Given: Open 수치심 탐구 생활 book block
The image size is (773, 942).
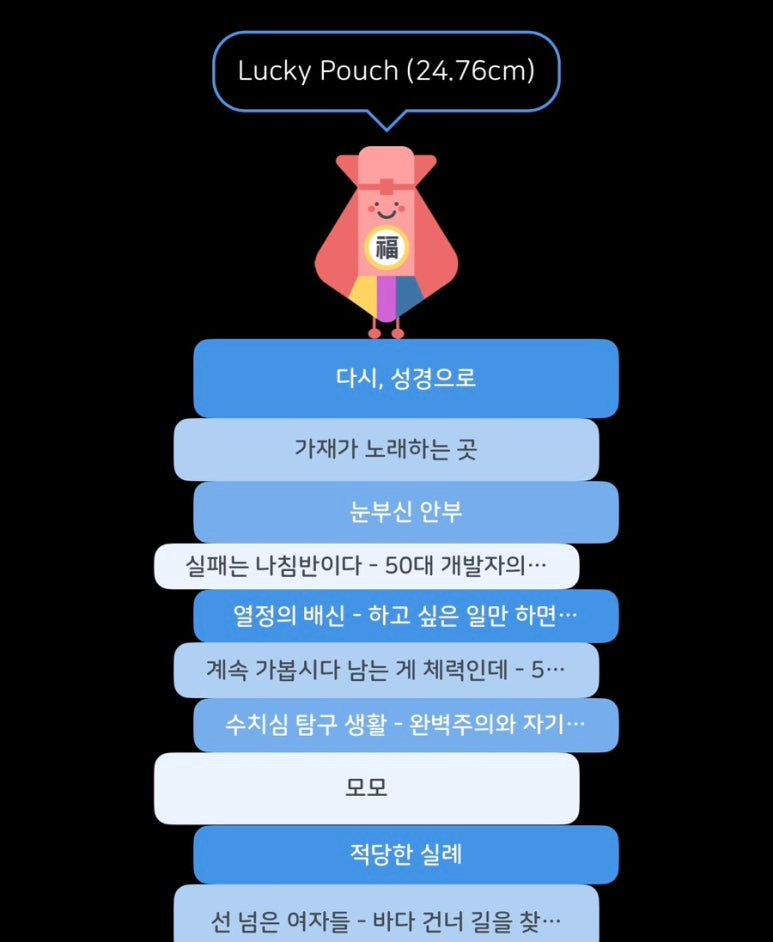Looking at the screenshot, I should (x=405, y=724).
